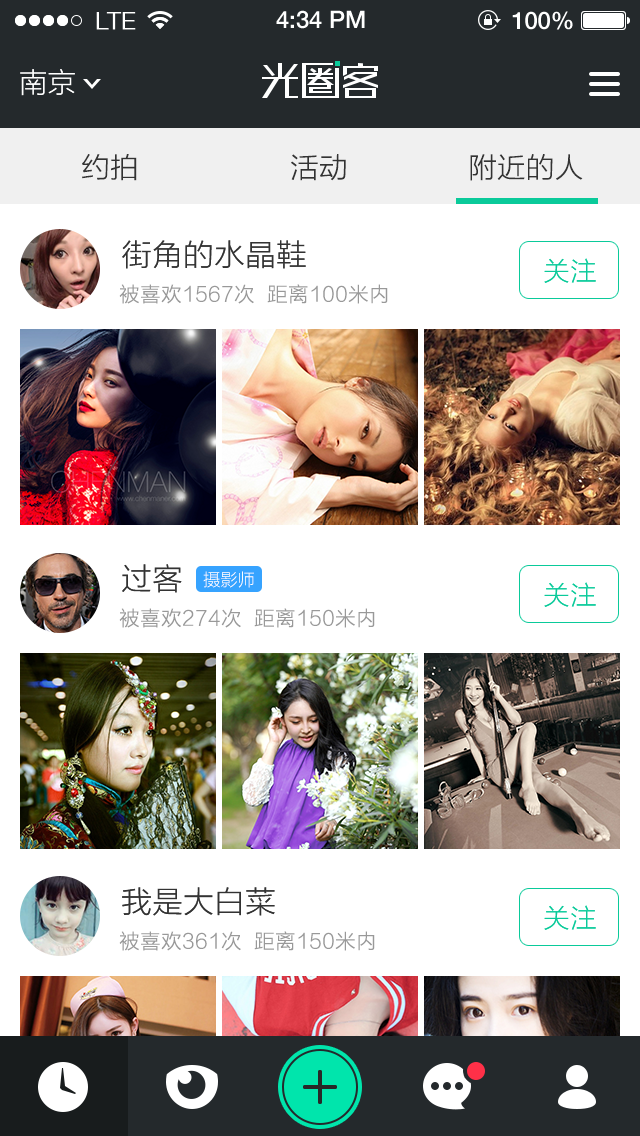
Task: Open the clock icon in bottom bar
Action: tap(63, 1086)
